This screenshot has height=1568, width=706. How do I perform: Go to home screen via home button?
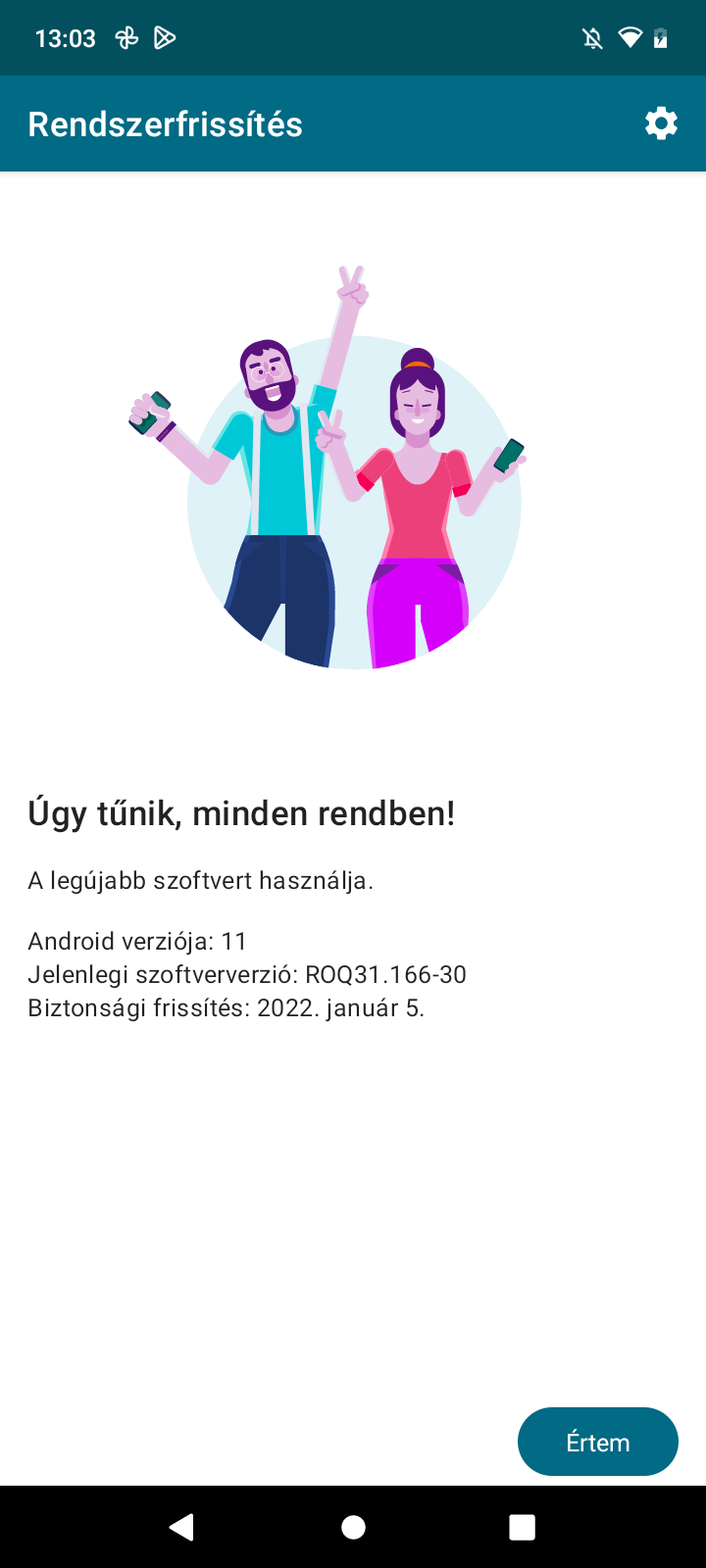[353, 1527]
